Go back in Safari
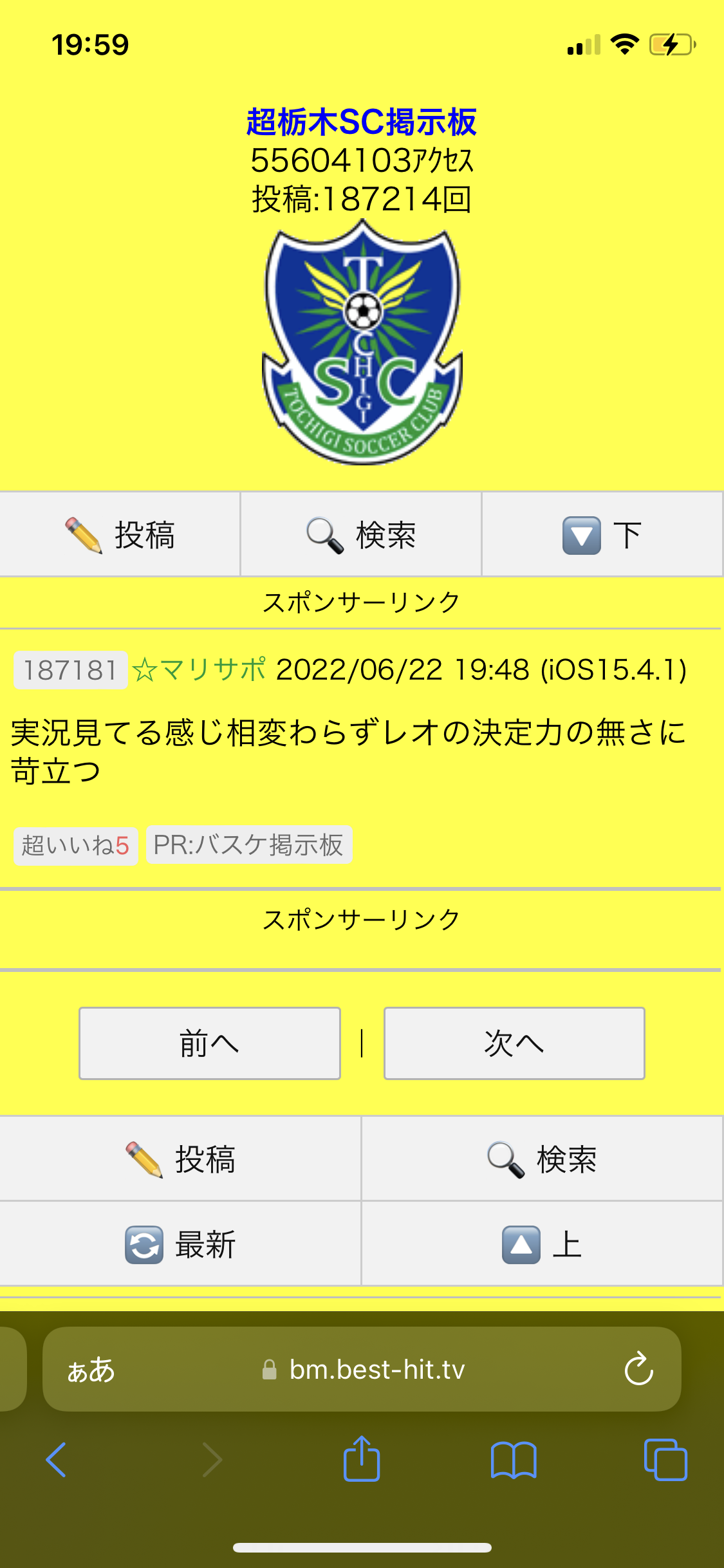724x1568 pixels. [x=57, y=1459]
